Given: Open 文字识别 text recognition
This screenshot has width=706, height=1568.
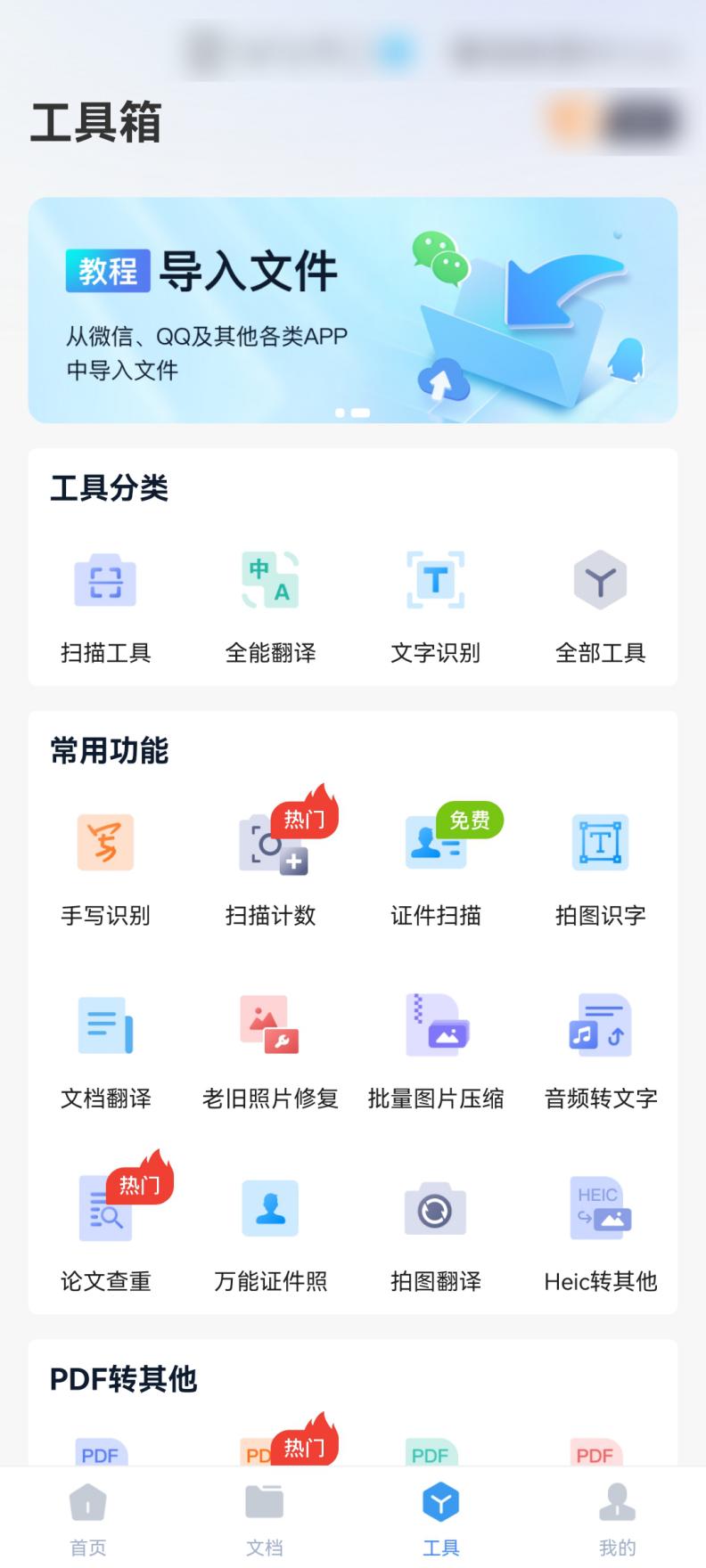Looking at the screenshot, I should [436, 603].
